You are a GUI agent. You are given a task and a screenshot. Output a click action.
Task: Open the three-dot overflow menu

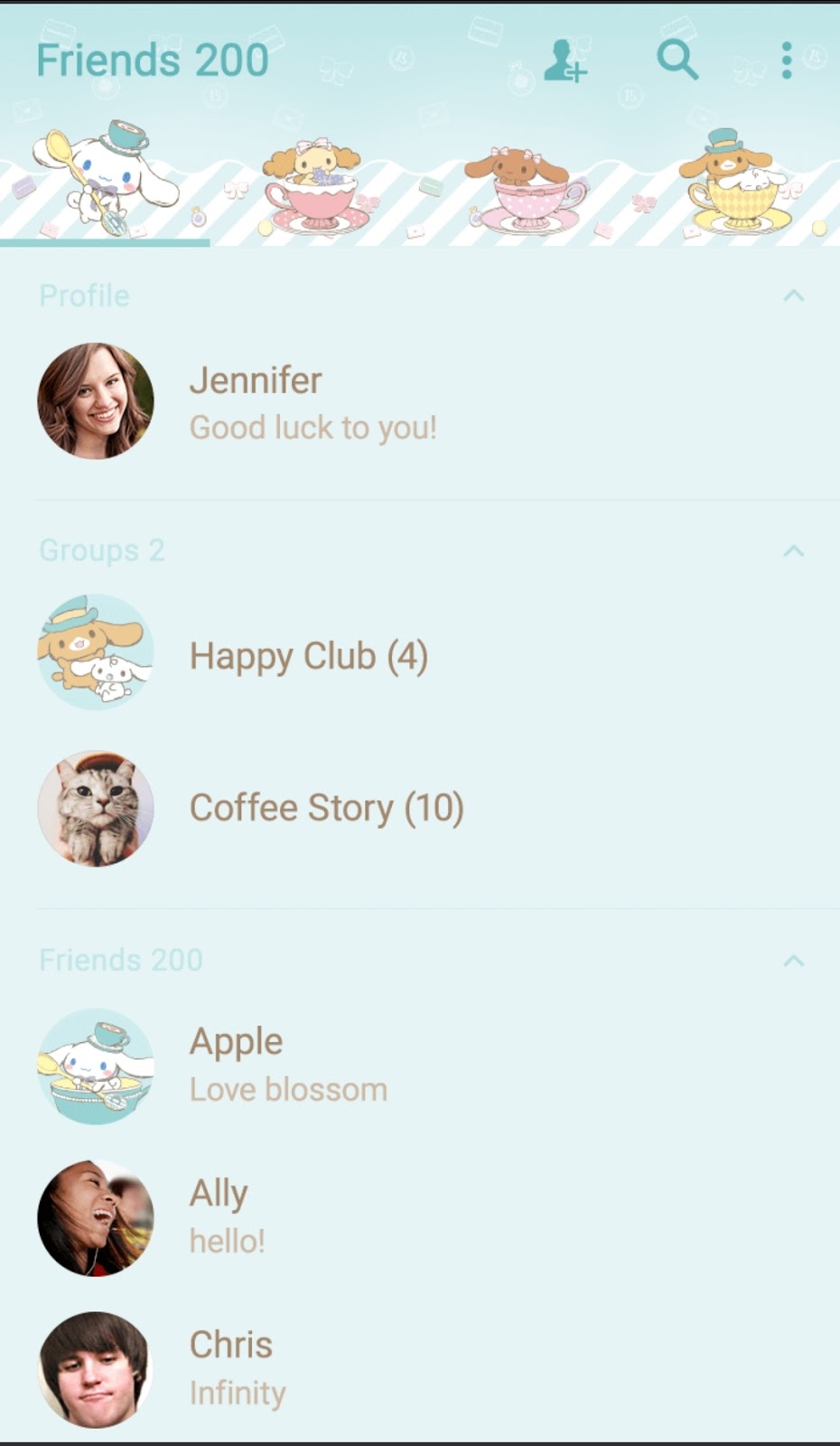tap(787, 61)
